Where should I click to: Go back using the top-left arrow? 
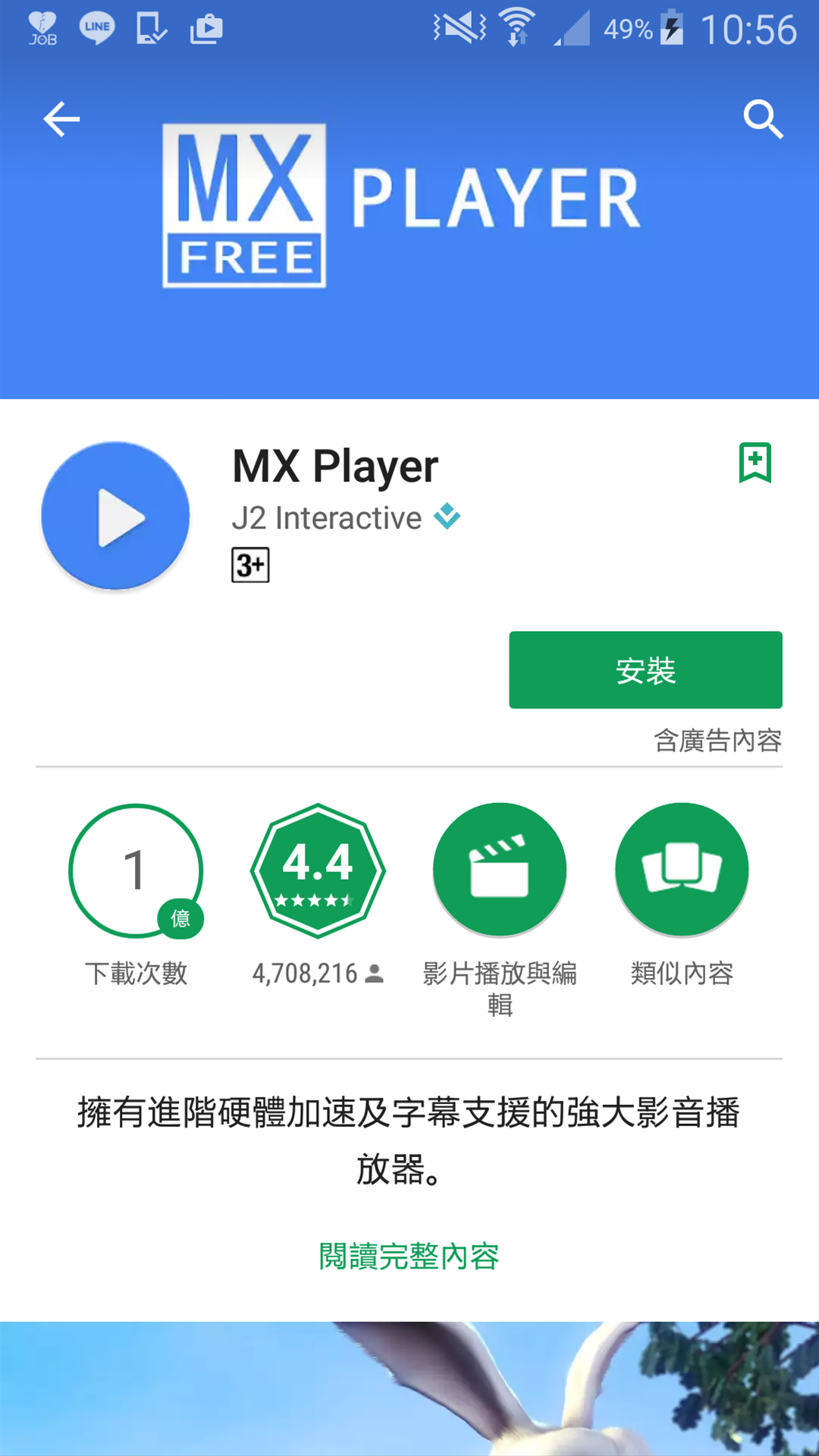click(61, 119)
